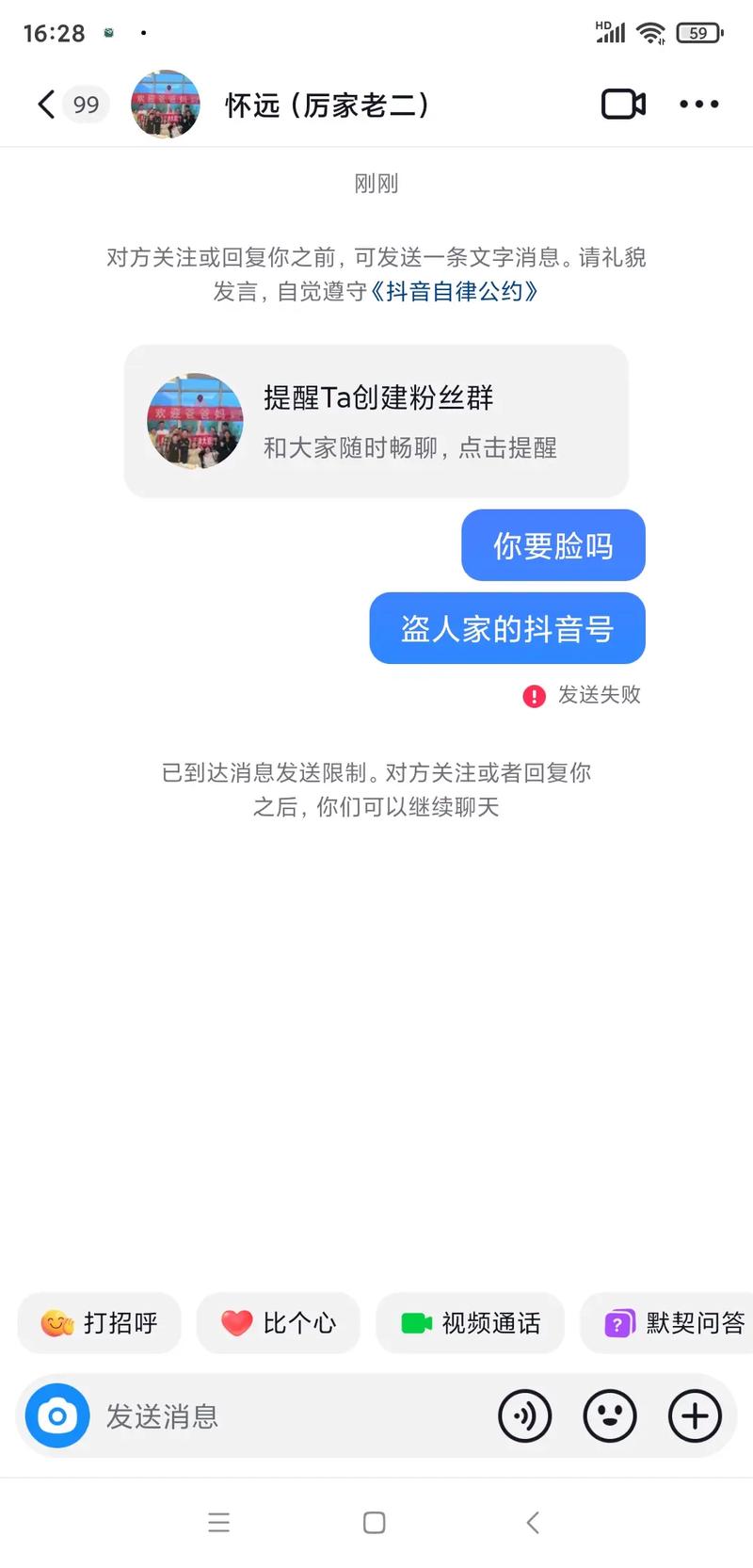This screenshot has width=753, height=1568.
Task: Start a video call from top bar
Action: click(x=623, y=104)
